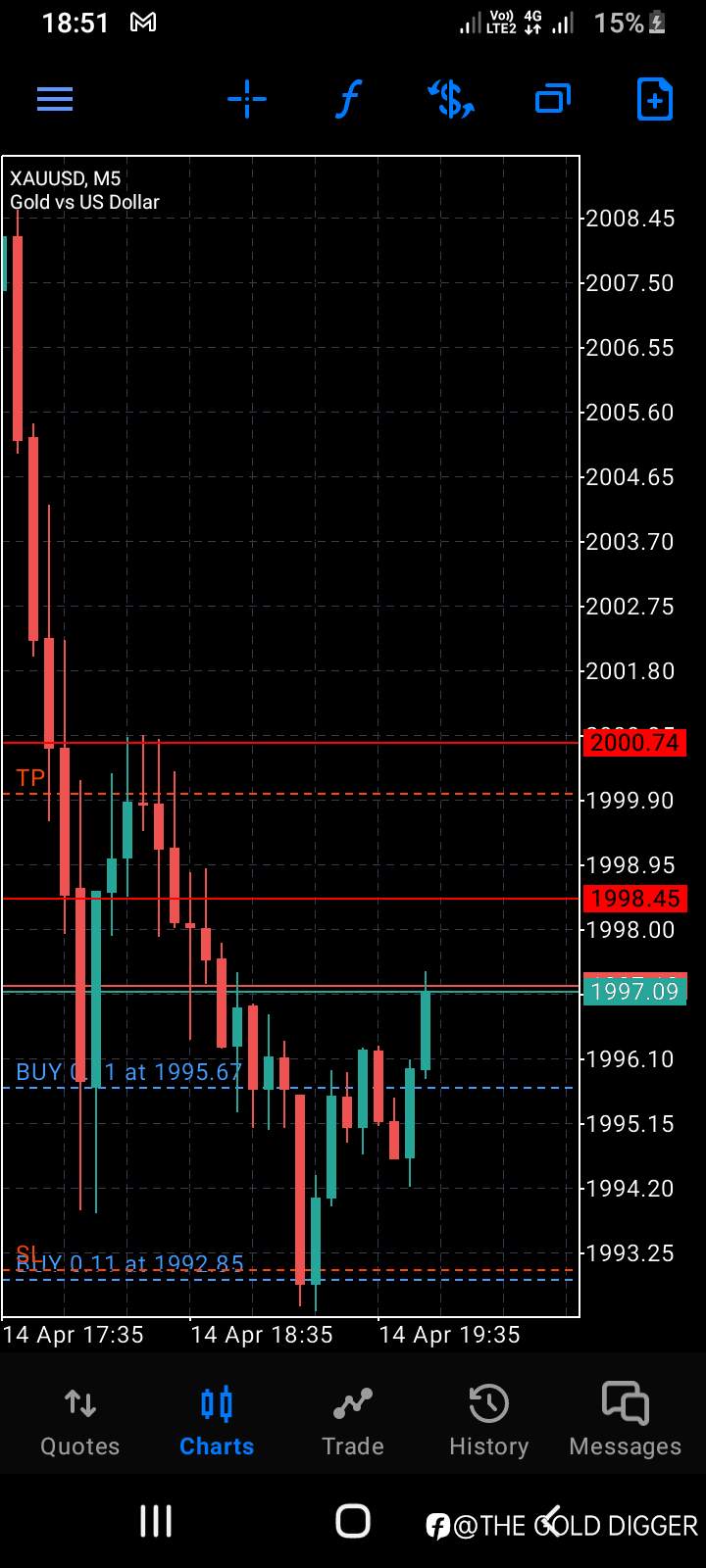This screenshot has height=1568, width=706.
Task: Change the chart symbol
Action: click(x=451, y=99)
